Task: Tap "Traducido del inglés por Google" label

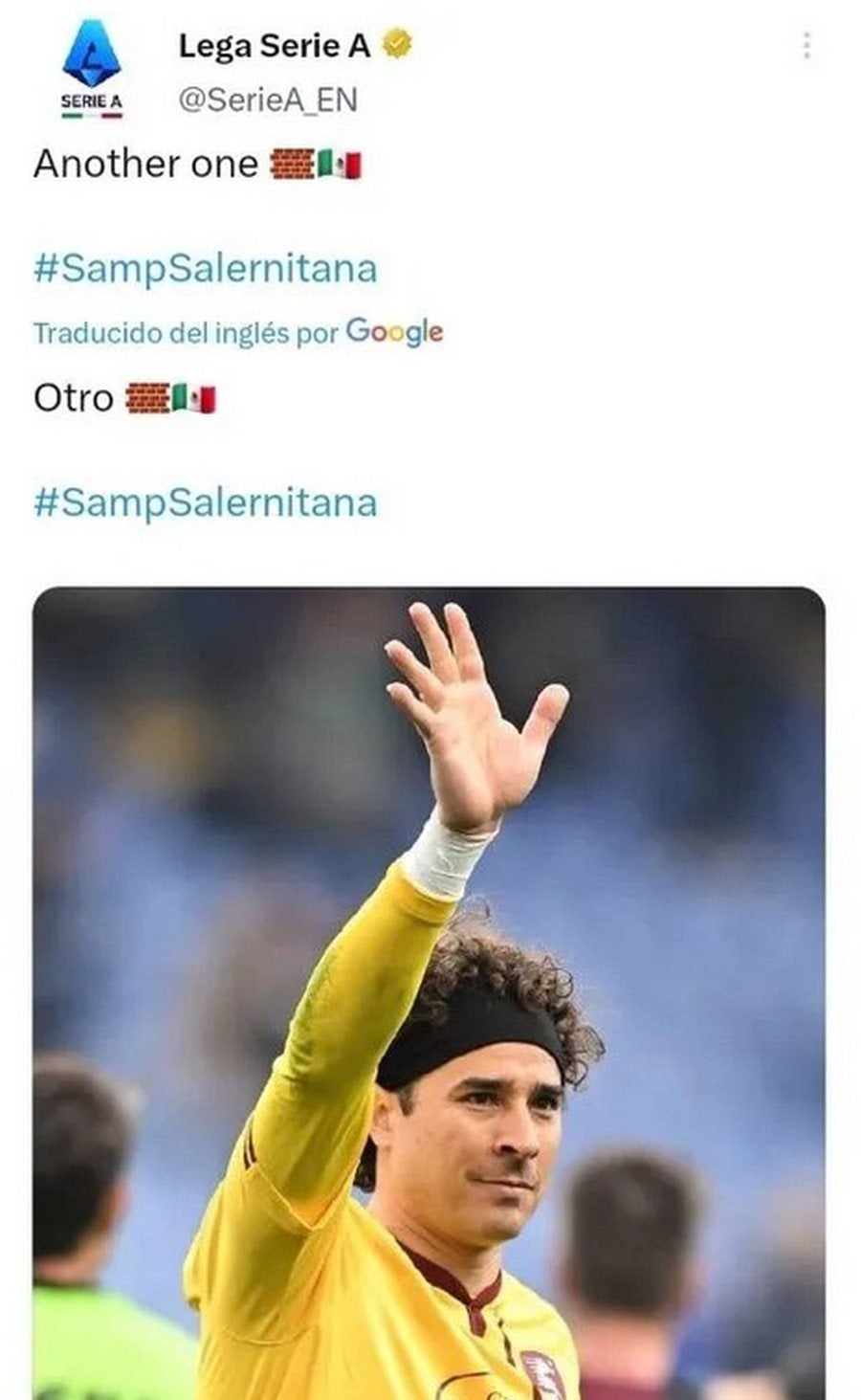Action: (238, 332)
